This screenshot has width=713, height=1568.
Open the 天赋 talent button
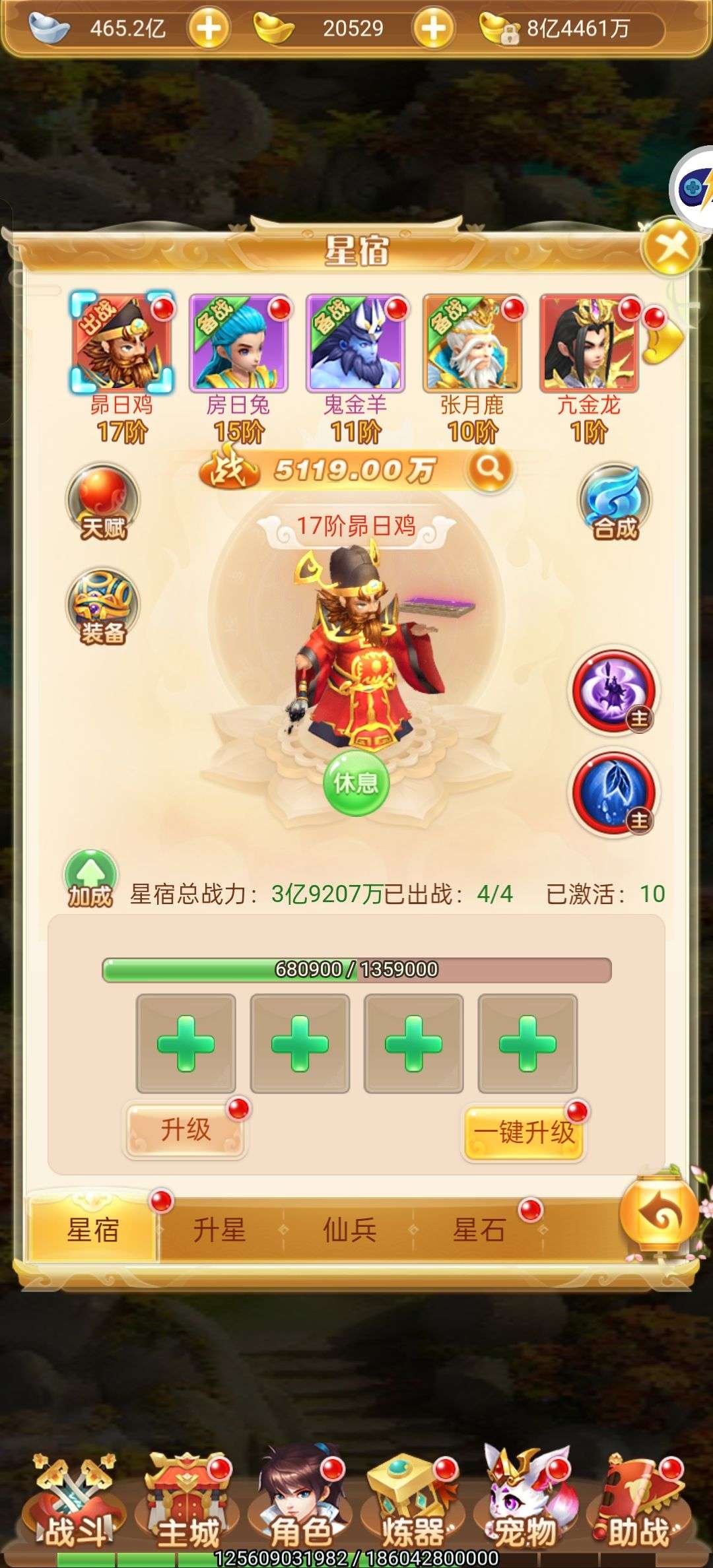pyautogui.click(x=102, y=502)
